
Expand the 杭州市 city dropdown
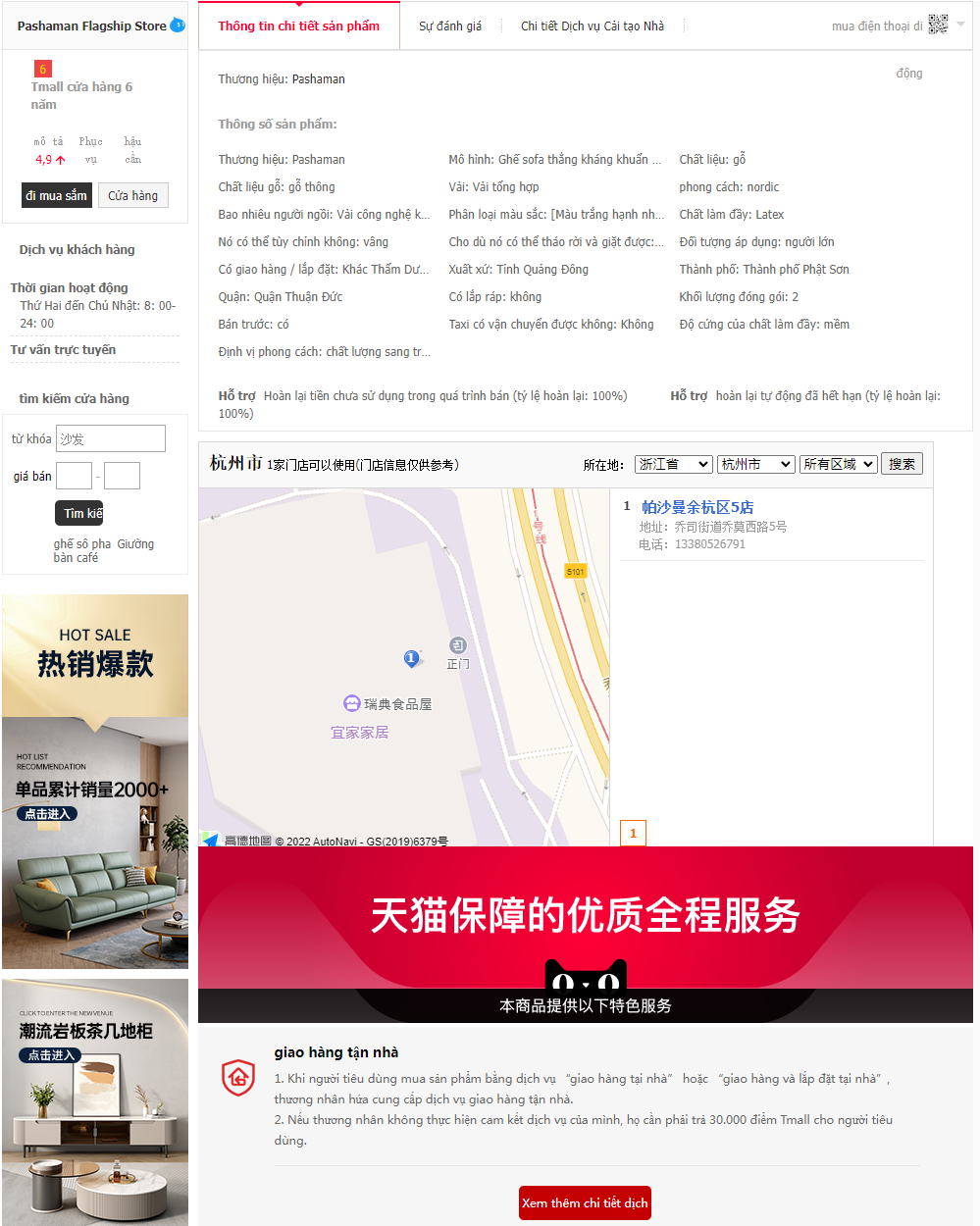point(755,464)
